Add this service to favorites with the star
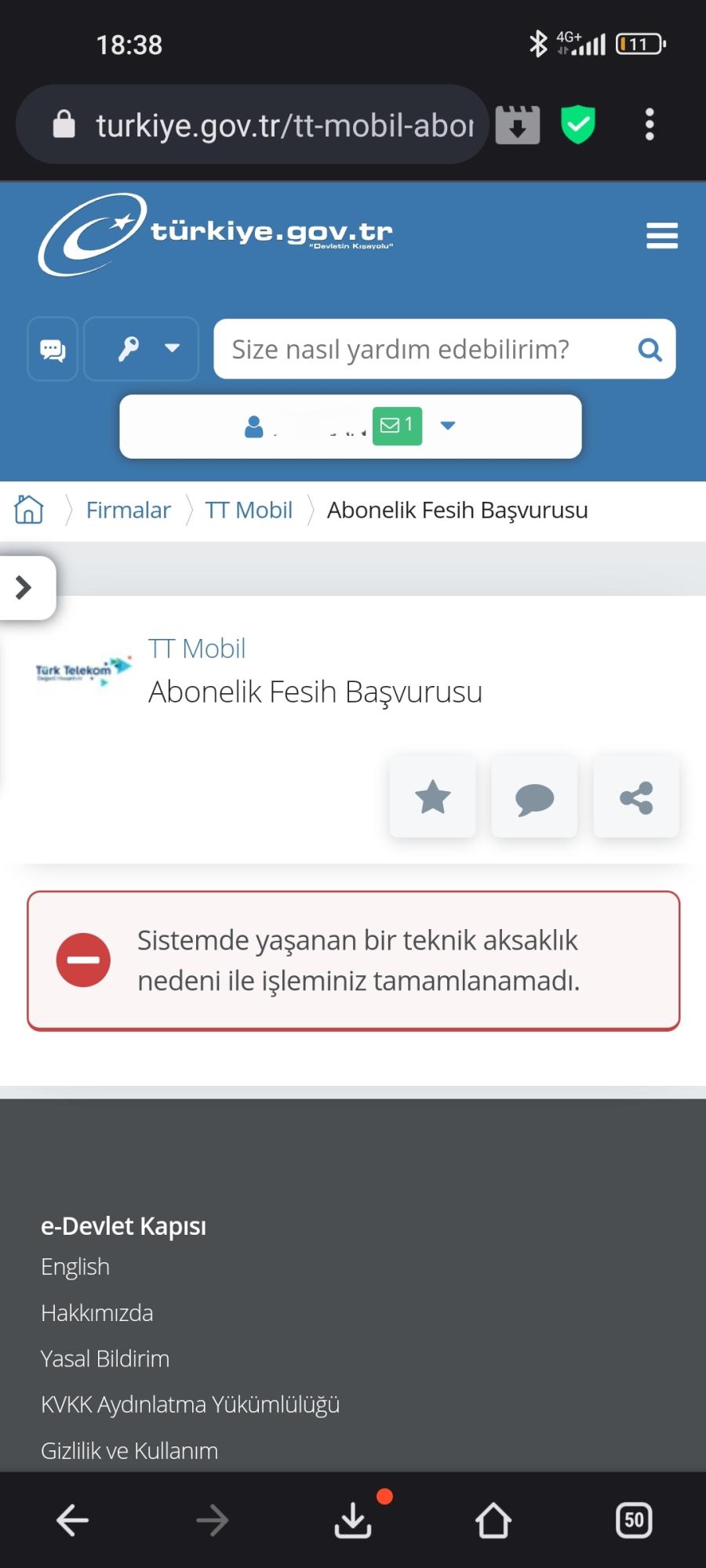The height and width of the screenshot is (1568, 706). click(x=432, y=797)
